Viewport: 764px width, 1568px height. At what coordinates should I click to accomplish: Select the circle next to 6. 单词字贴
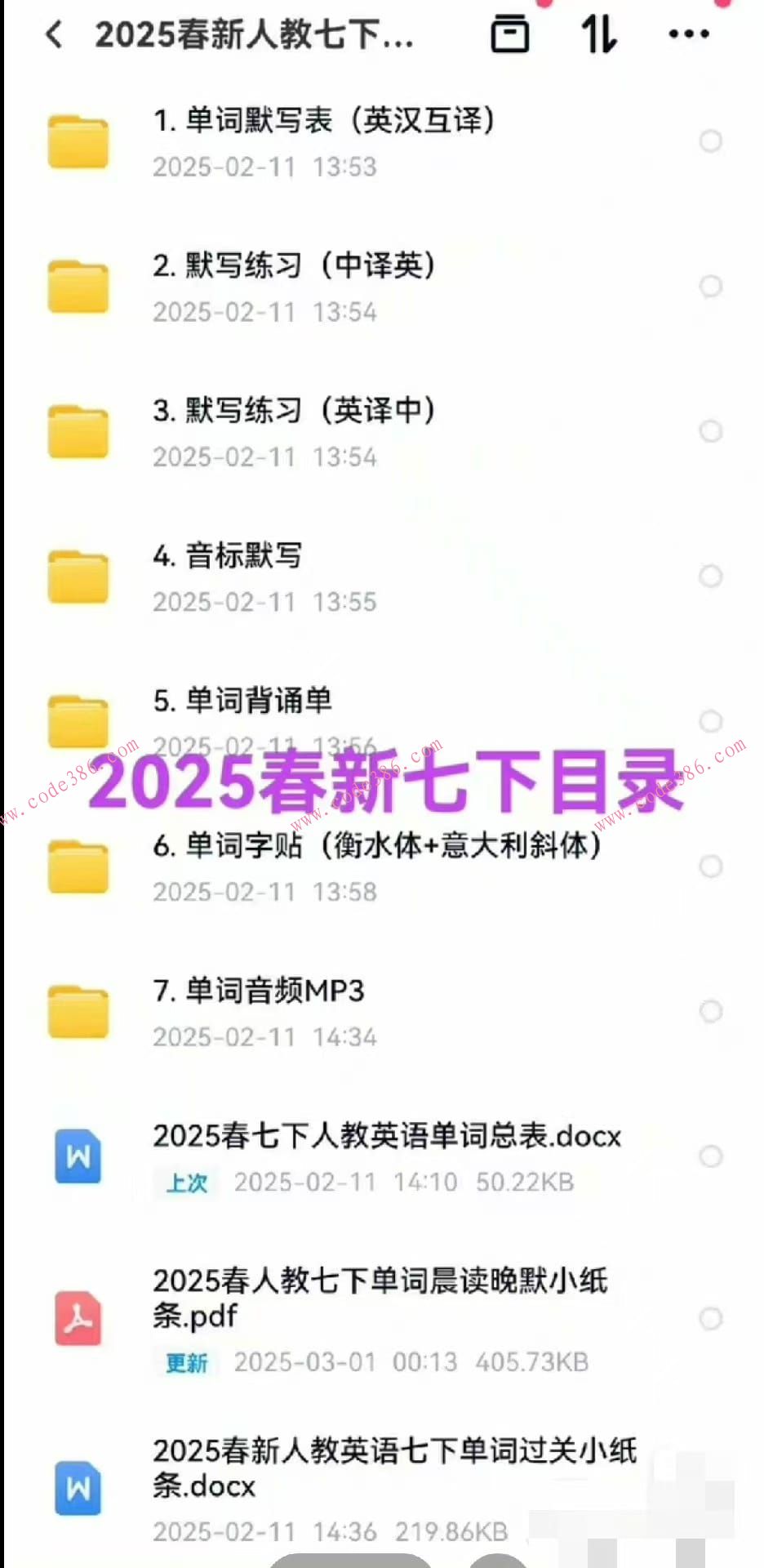click(709, 866)
